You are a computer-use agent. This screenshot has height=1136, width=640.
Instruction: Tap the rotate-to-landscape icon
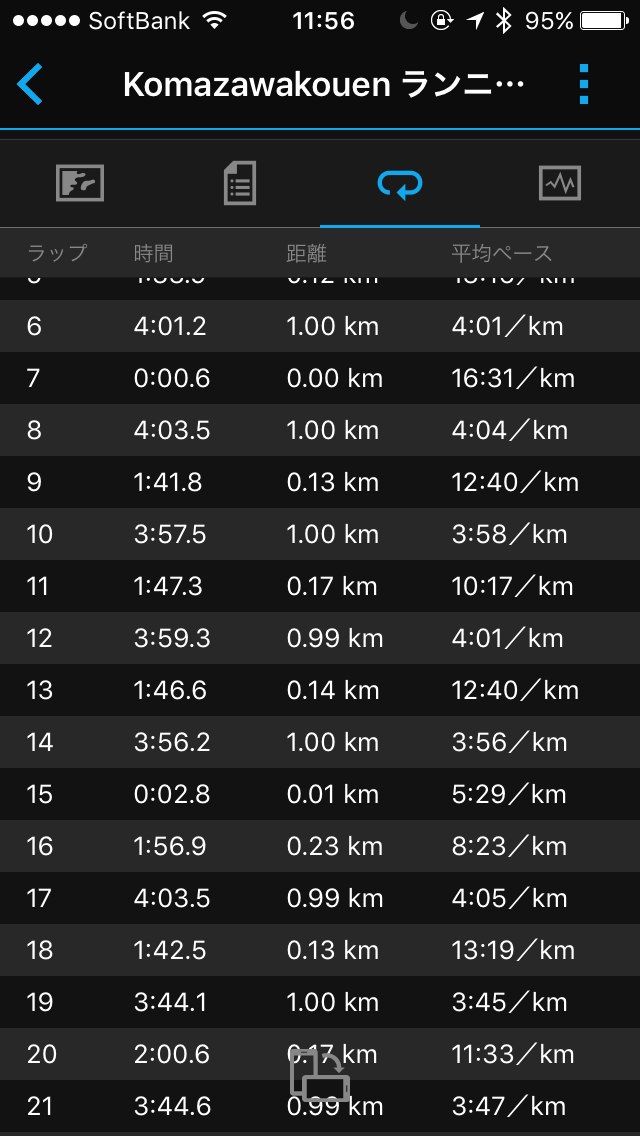click(x=320, y=1076)
